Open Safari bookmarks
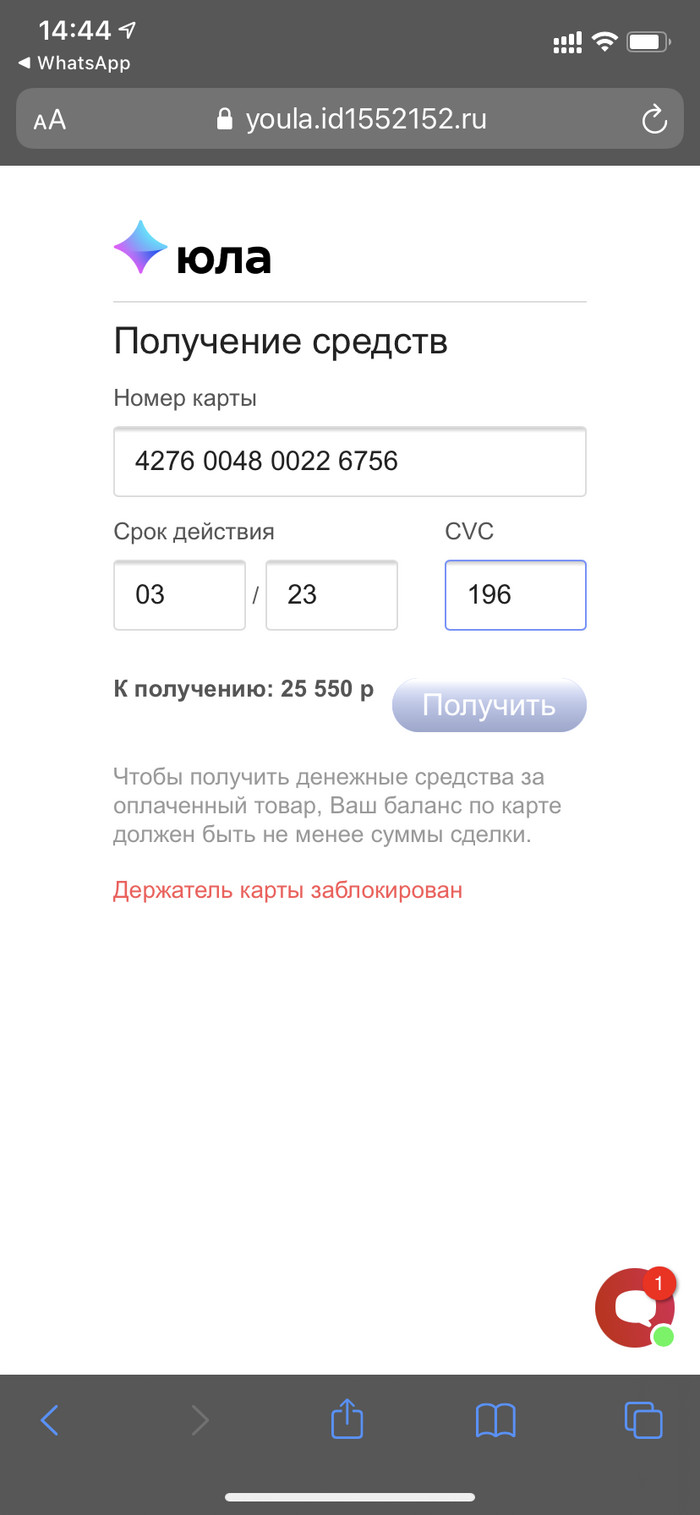Screen dimensions: 700x1515 (x=495, y=1419)
